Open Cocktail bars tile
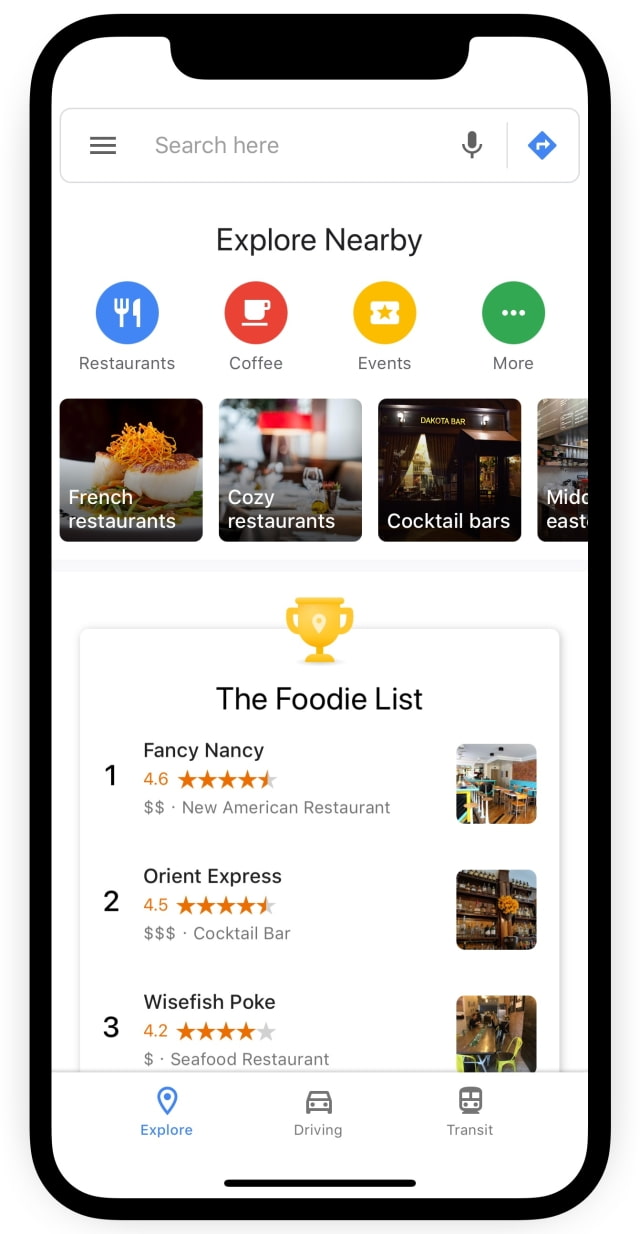 click(449, 470)
